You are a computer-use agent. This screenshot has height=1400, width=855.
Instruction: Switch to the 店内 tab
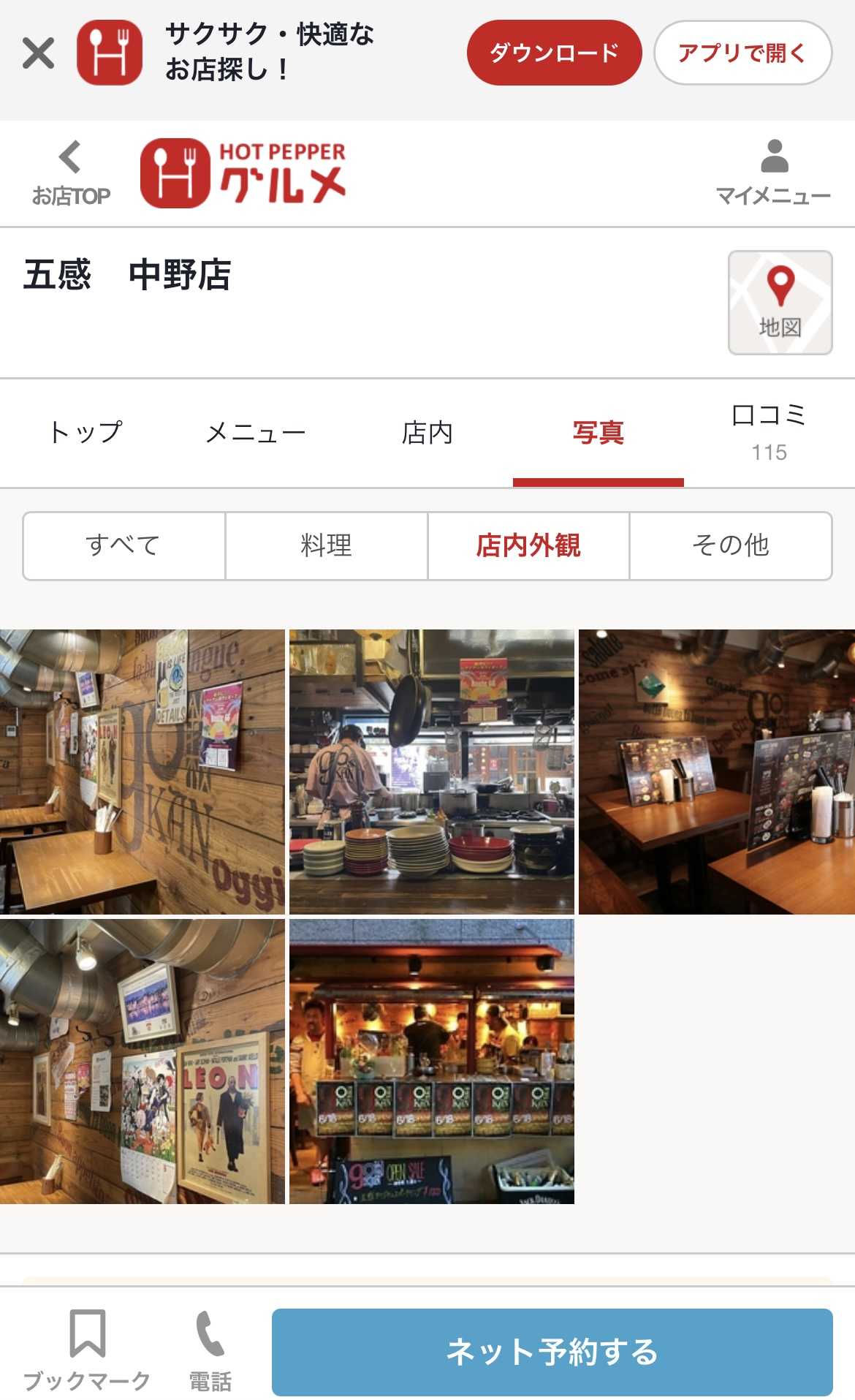coord(427,433)
